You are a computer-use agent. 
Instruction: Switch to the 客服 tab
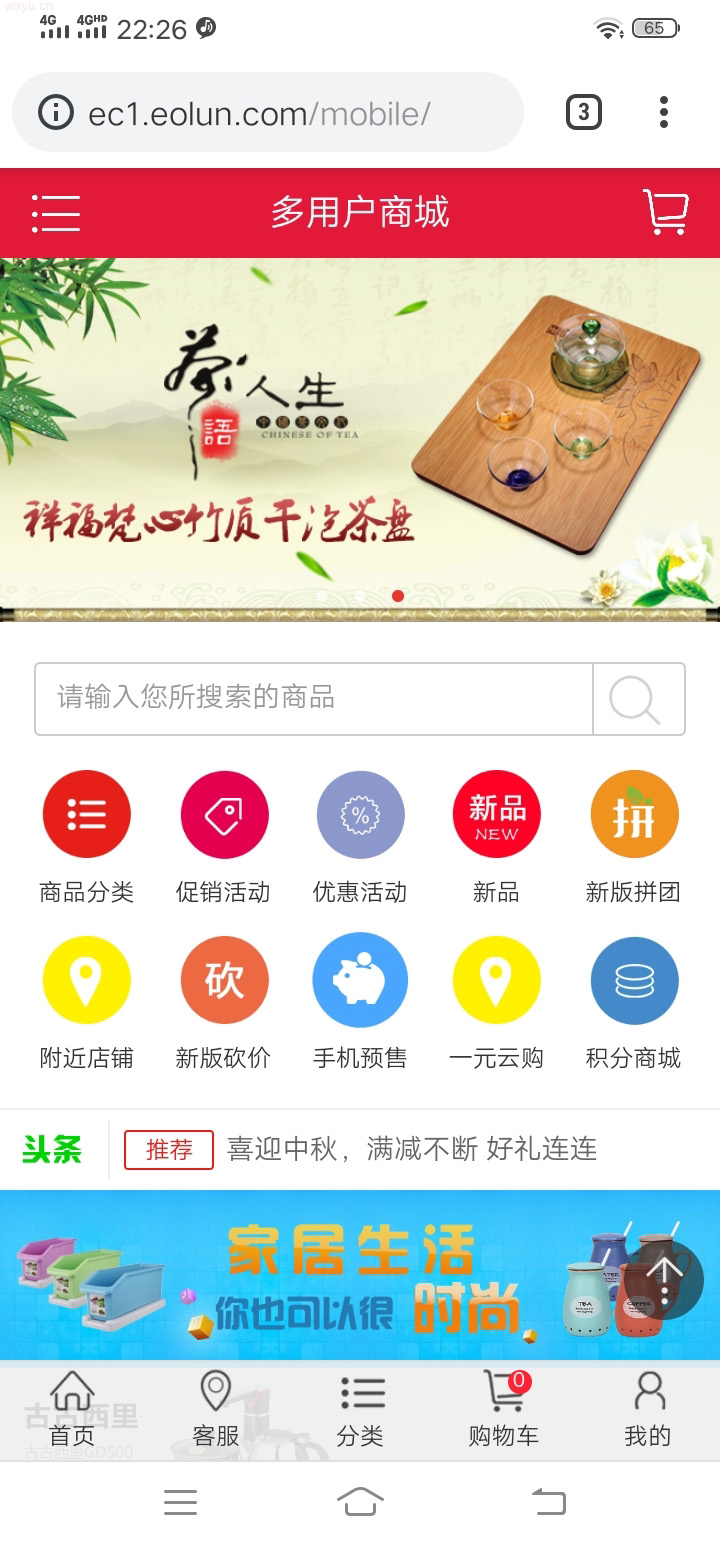(216, 1410)
